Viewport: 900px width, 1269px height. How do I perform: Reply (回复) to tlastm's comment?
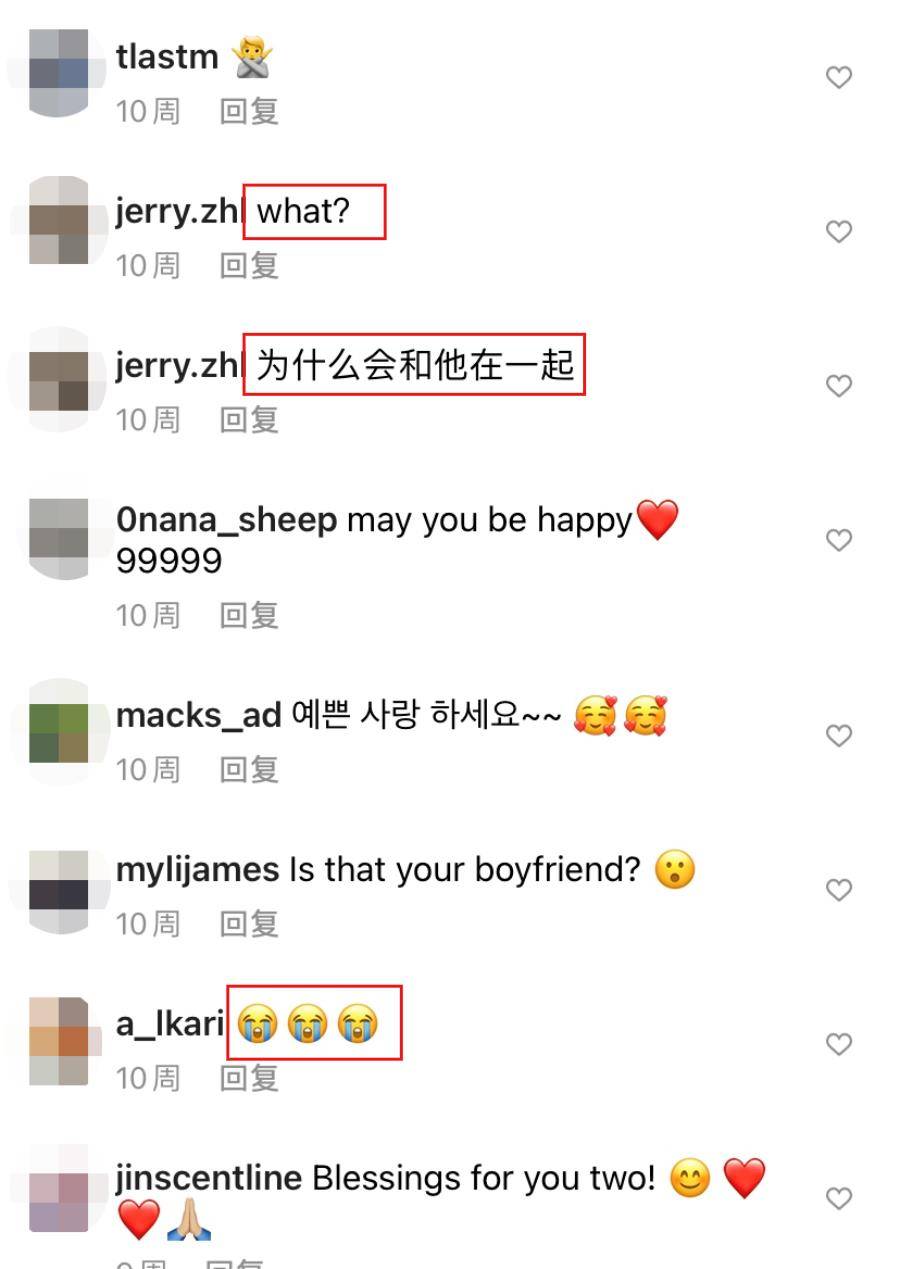[x=249, y=111]
